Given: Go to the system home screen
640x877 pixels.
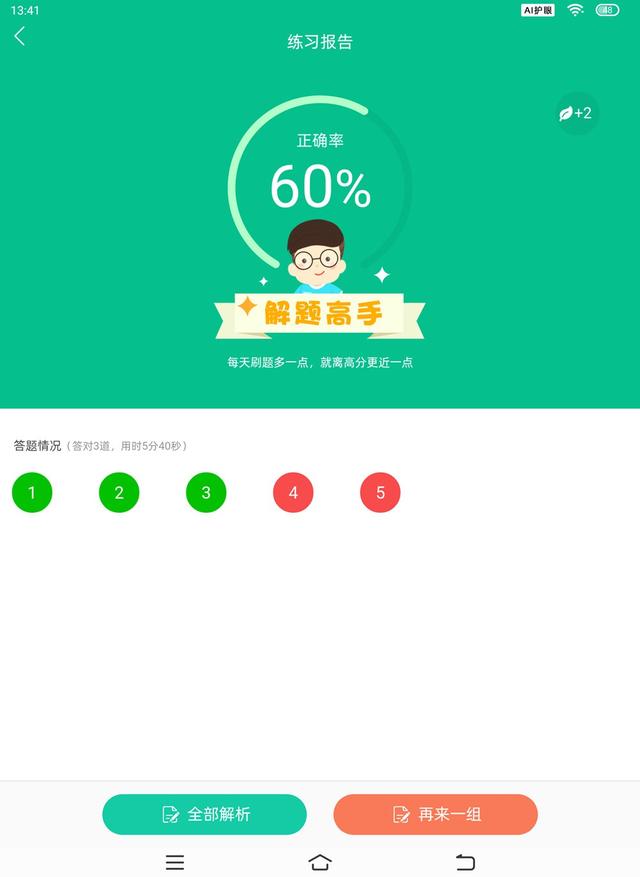Looking at the screenshot, I should (320, 862).
